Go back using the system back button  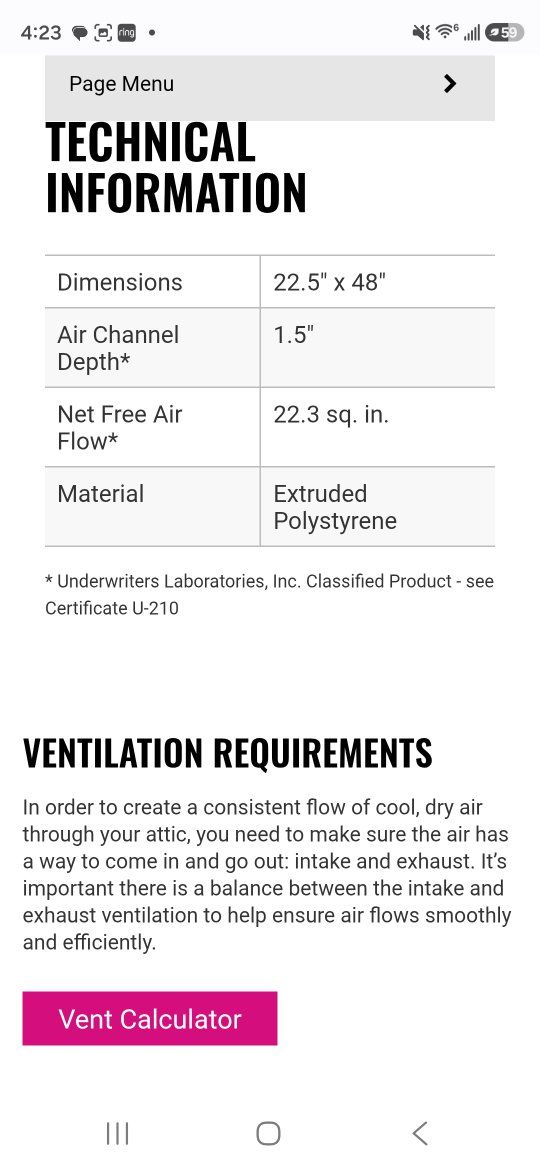(420, 1133)
